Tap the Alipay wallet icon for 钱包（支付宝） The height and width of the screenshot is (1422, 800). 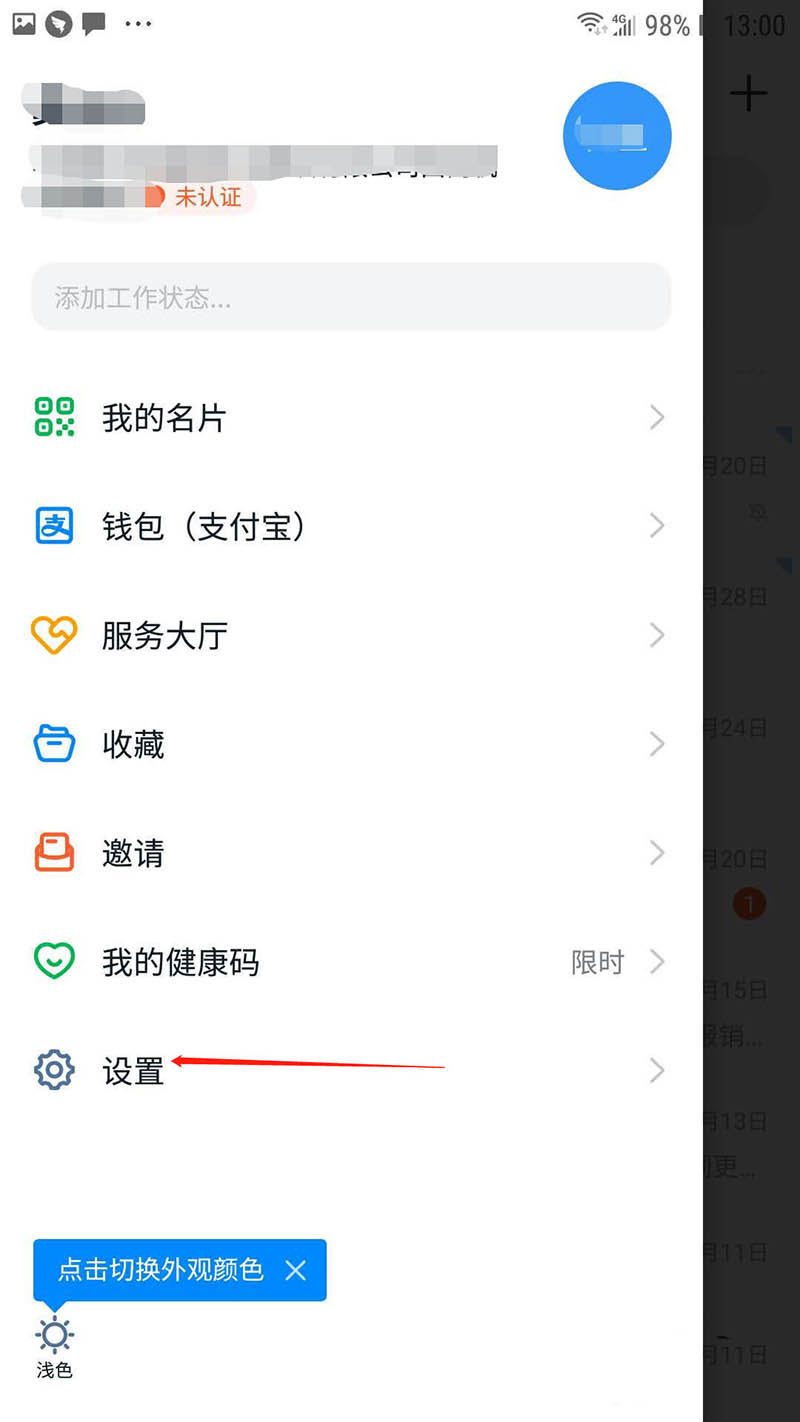point(55,526)
